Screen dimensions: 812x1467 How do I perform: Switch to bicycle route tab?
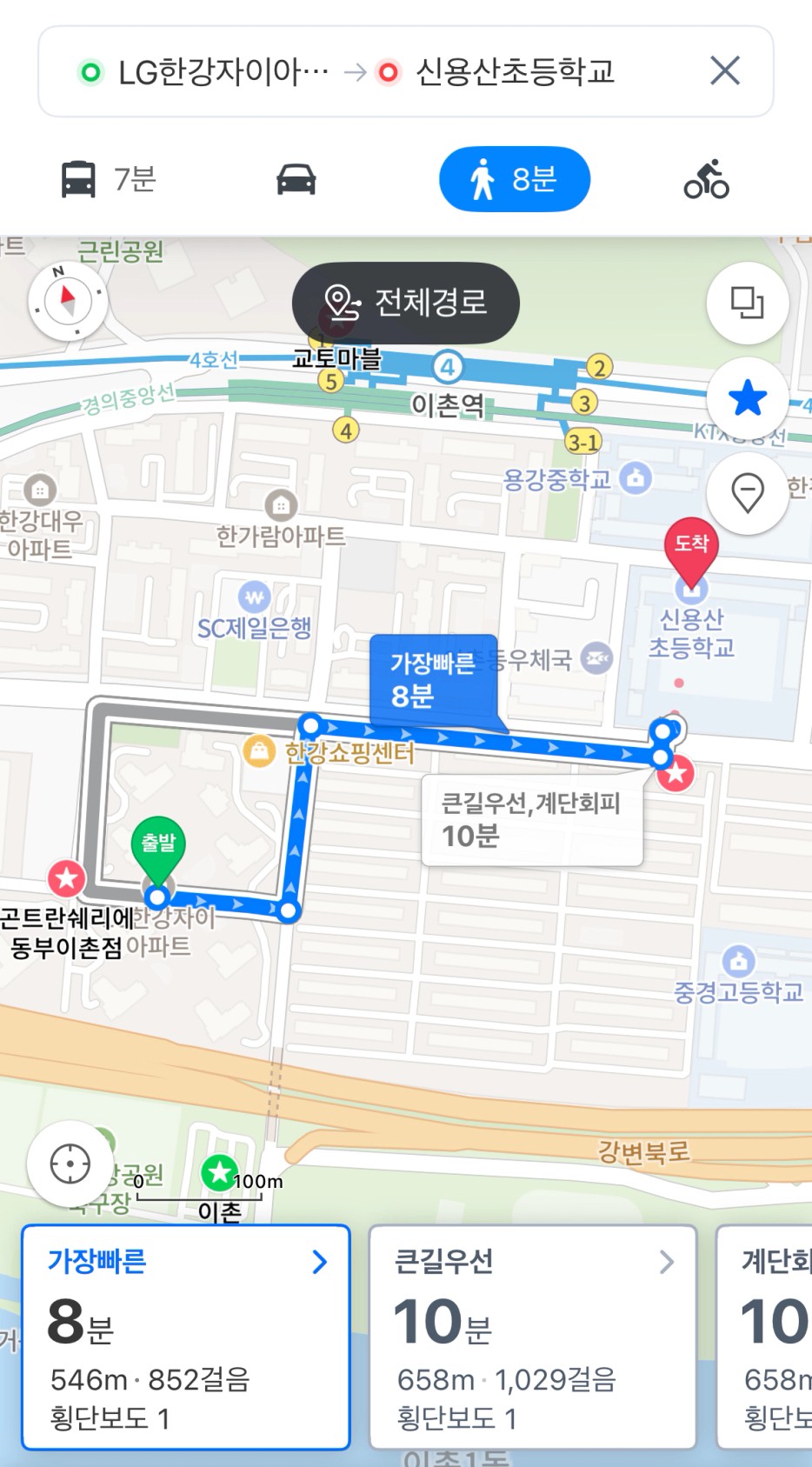click(706, 179)
